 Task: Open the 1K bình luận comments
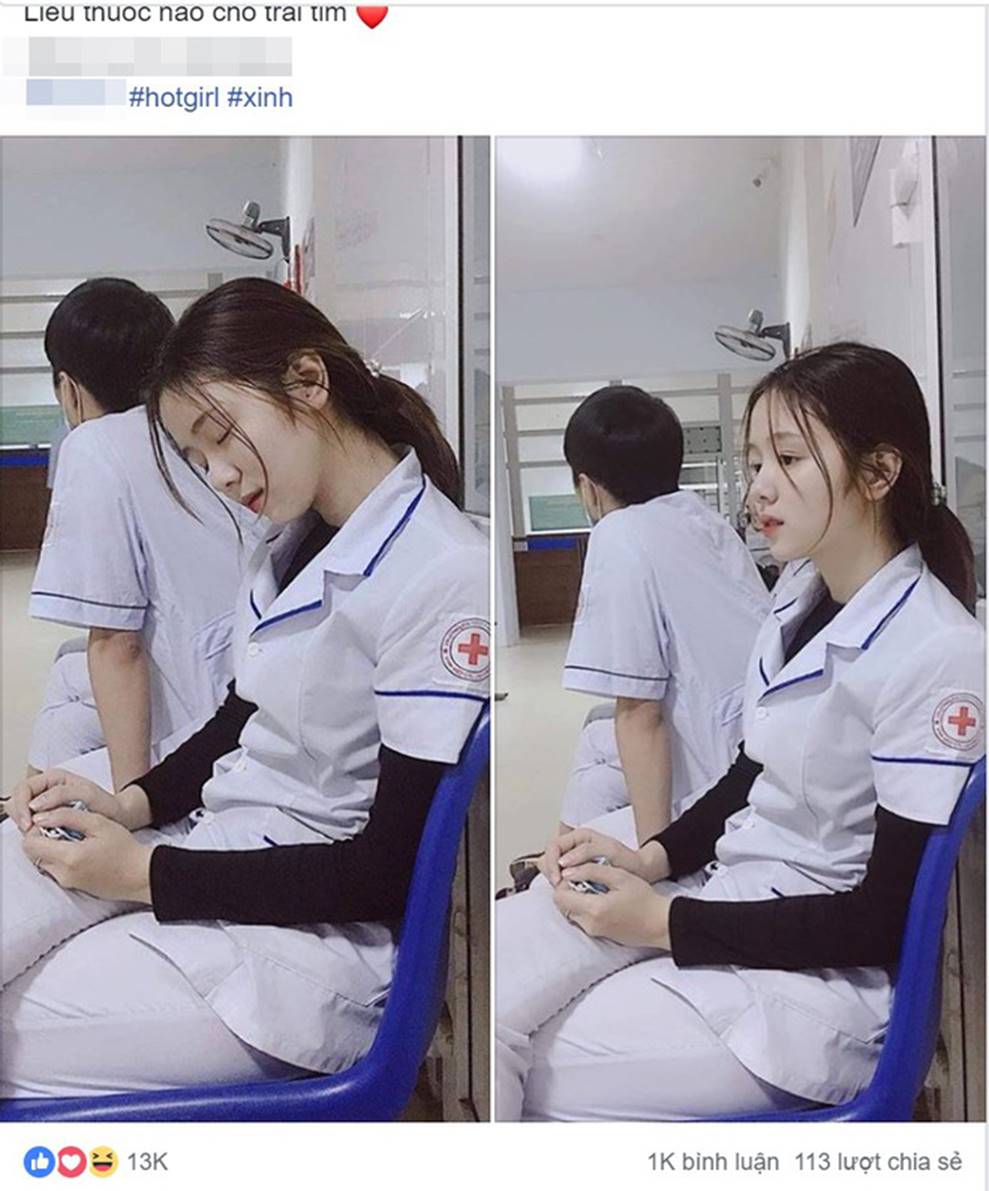[x=712, y=1162]
